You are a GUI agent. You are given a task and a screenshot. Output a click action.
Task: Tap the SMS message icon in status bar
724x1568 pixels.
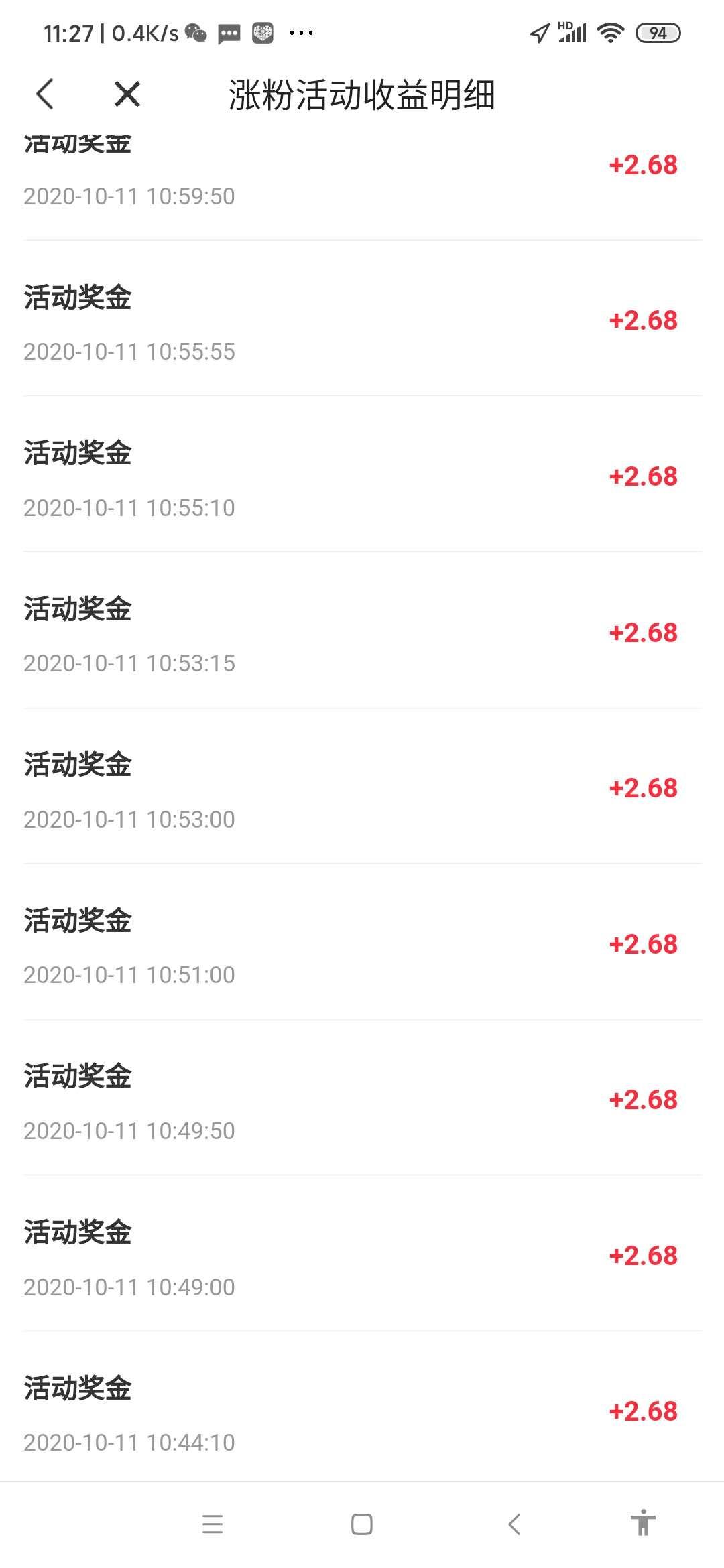click(x=227, y=32)
